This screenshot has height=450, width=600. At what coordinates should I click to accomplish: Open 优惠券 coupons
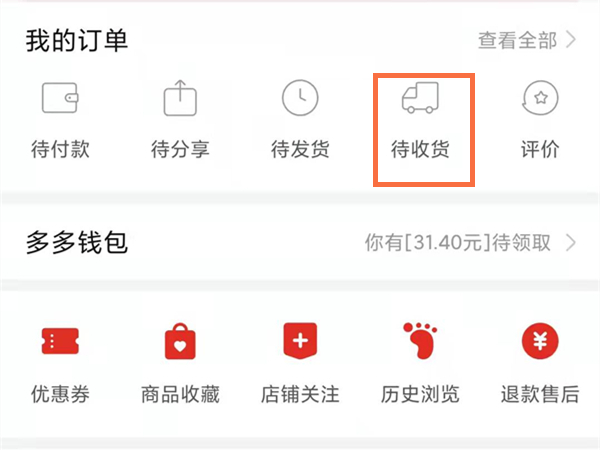pyautogui.click(x=60, y=362)
